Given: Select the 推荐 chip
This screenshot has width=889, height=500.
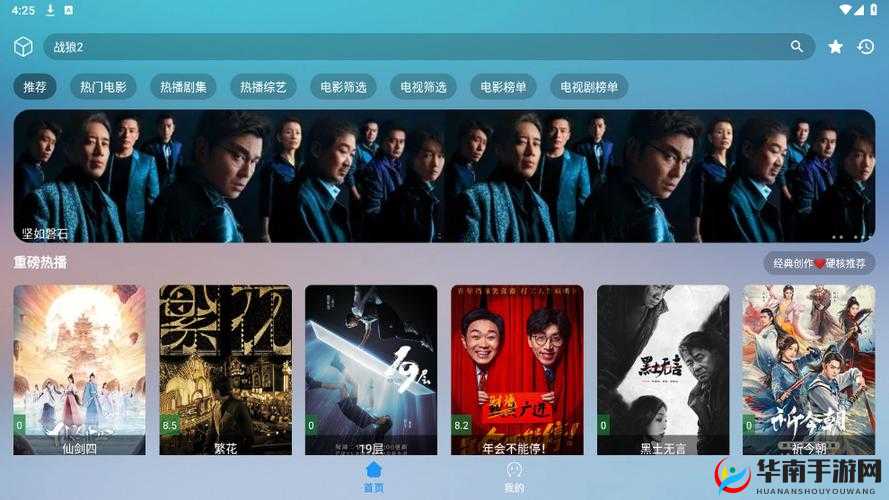Looking at the screenshot, I should pos(35,87).
